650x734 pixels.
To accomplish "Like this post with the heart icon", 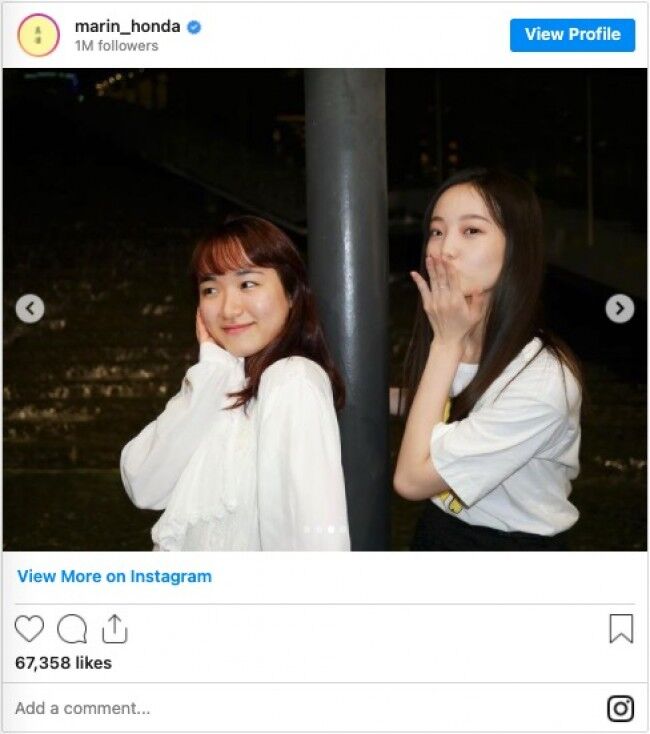I will (30, 628).
